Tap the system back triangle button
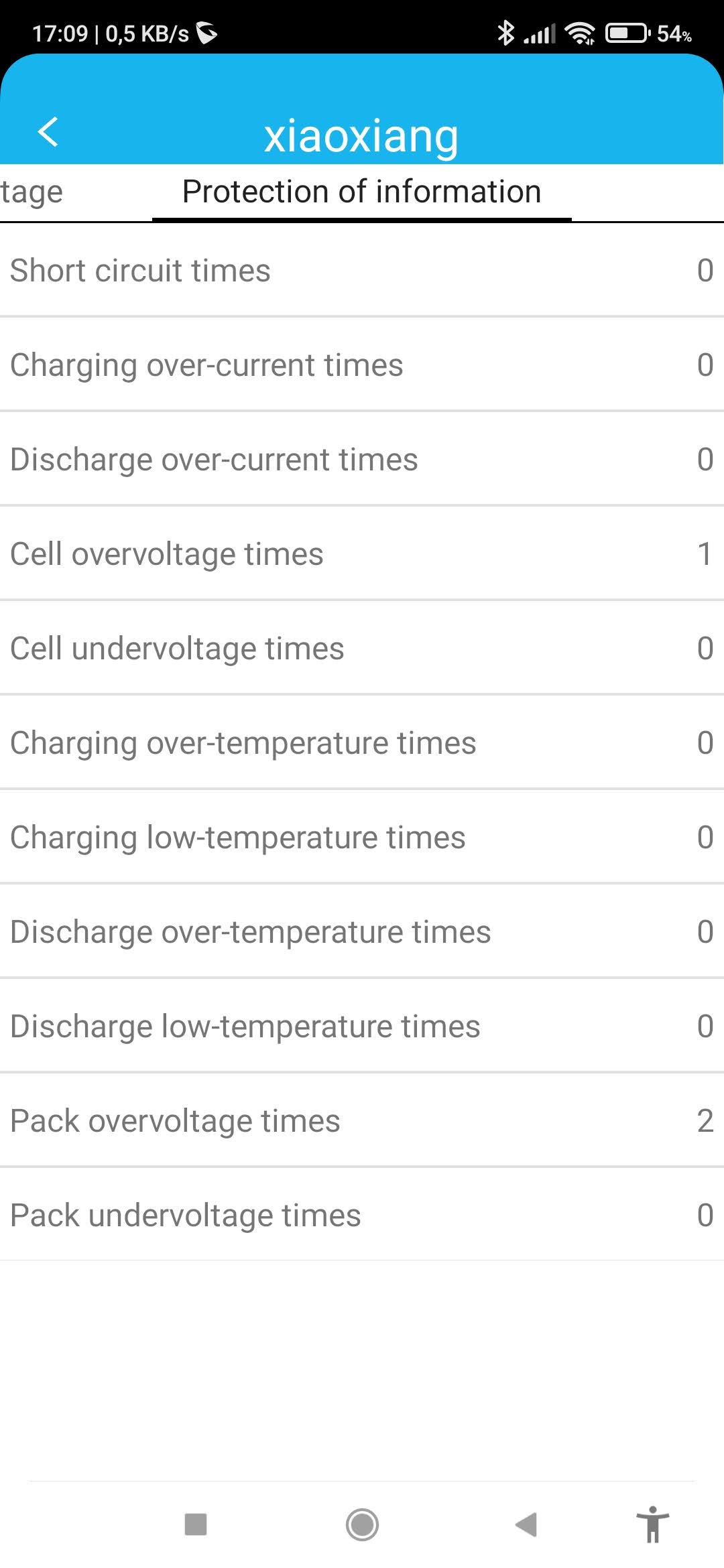Screen dimensions: 724x1568 [527, 1524]
